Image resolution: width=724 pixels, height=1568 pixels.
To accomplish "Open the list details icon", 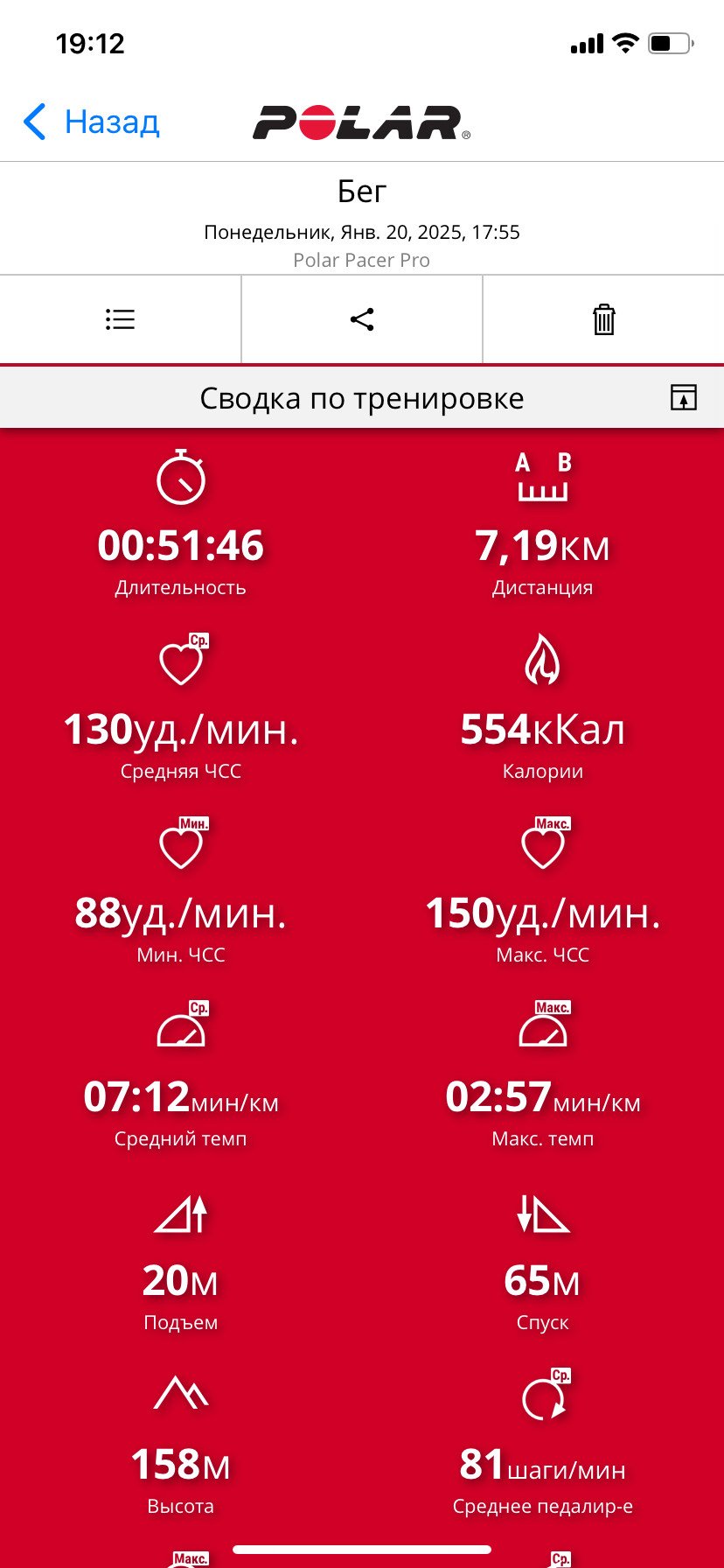I will (x=120, y=319).
